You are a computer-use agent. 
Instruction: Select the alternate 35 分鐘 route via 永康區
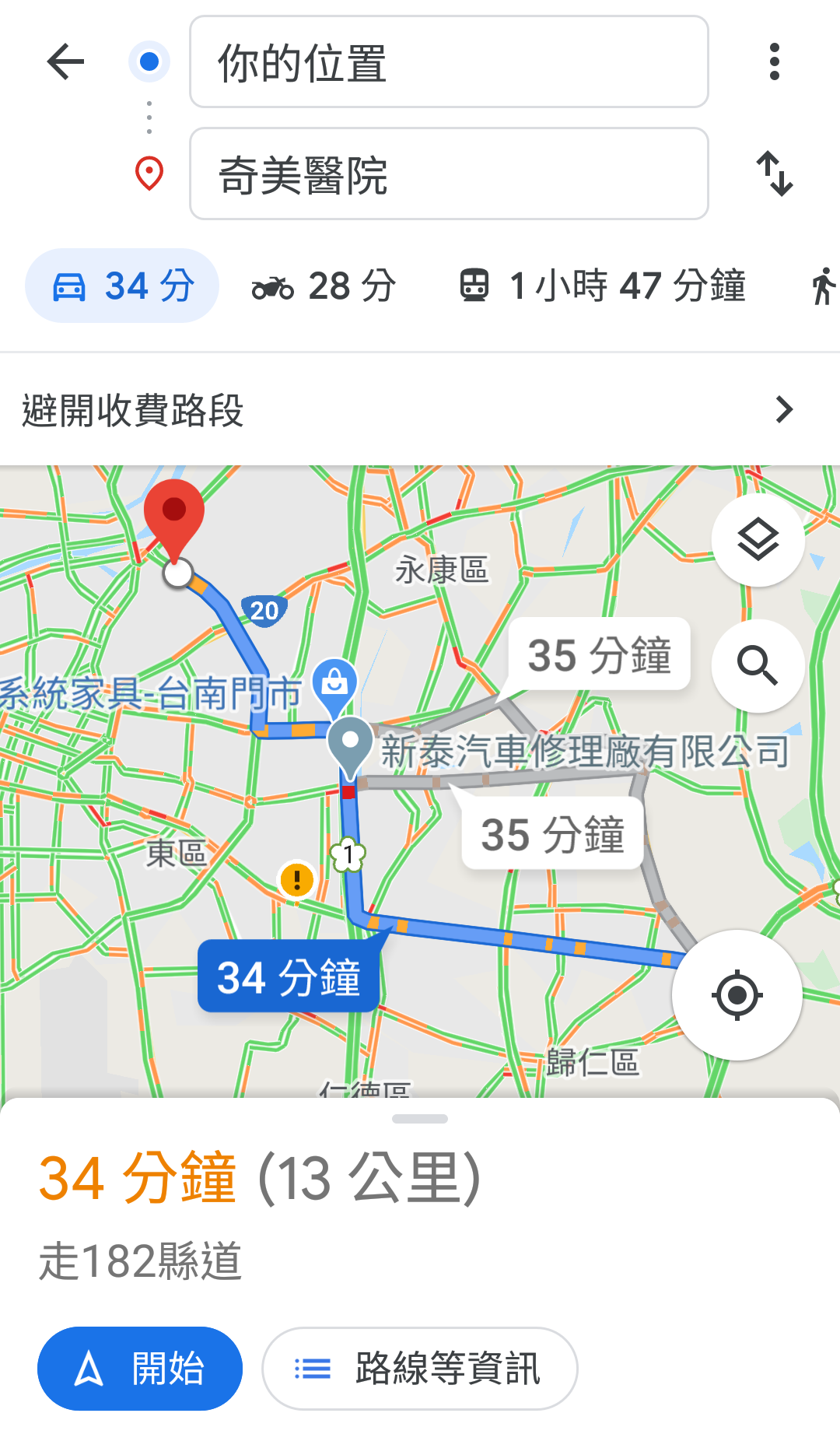tap(599, 654)
